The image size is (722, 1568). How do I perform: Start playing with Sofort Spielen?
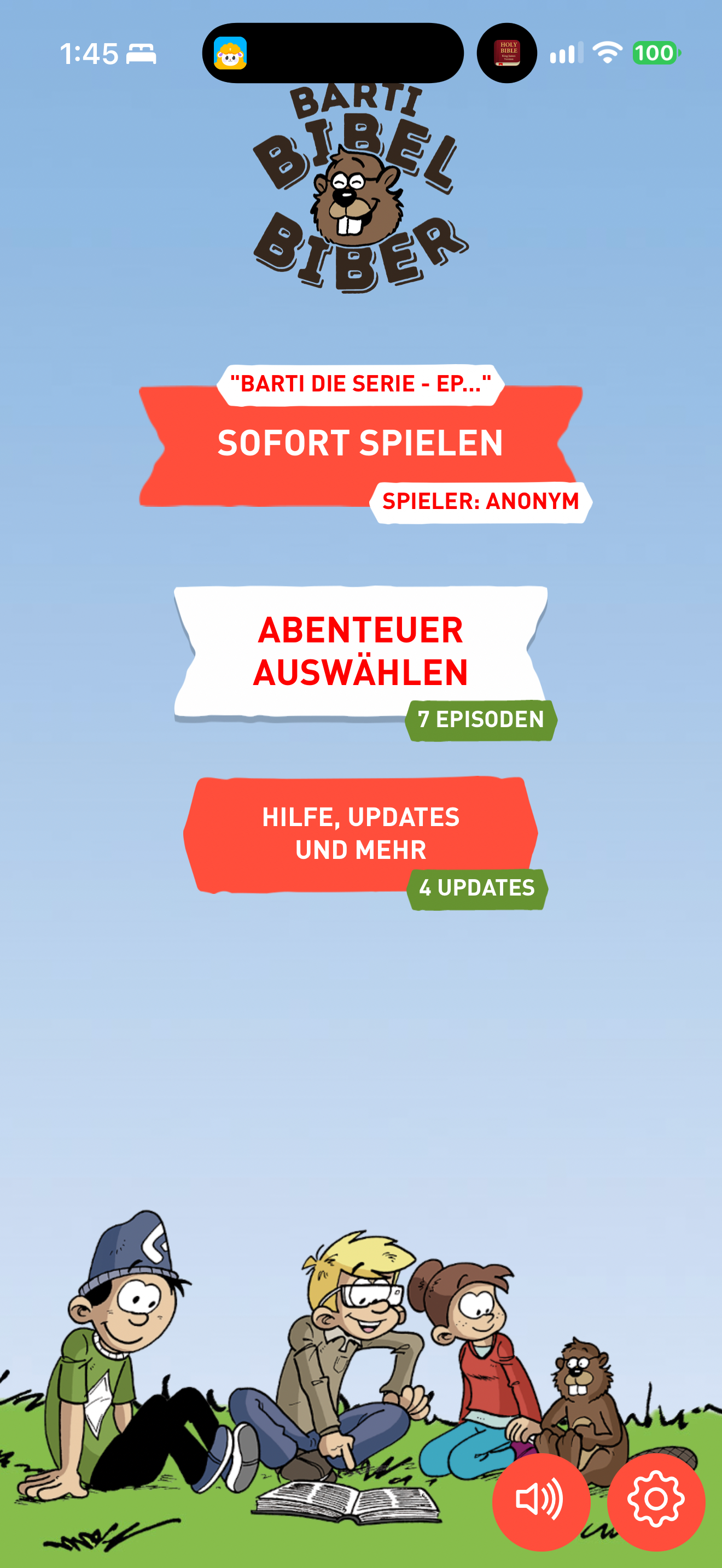(360, 444)
